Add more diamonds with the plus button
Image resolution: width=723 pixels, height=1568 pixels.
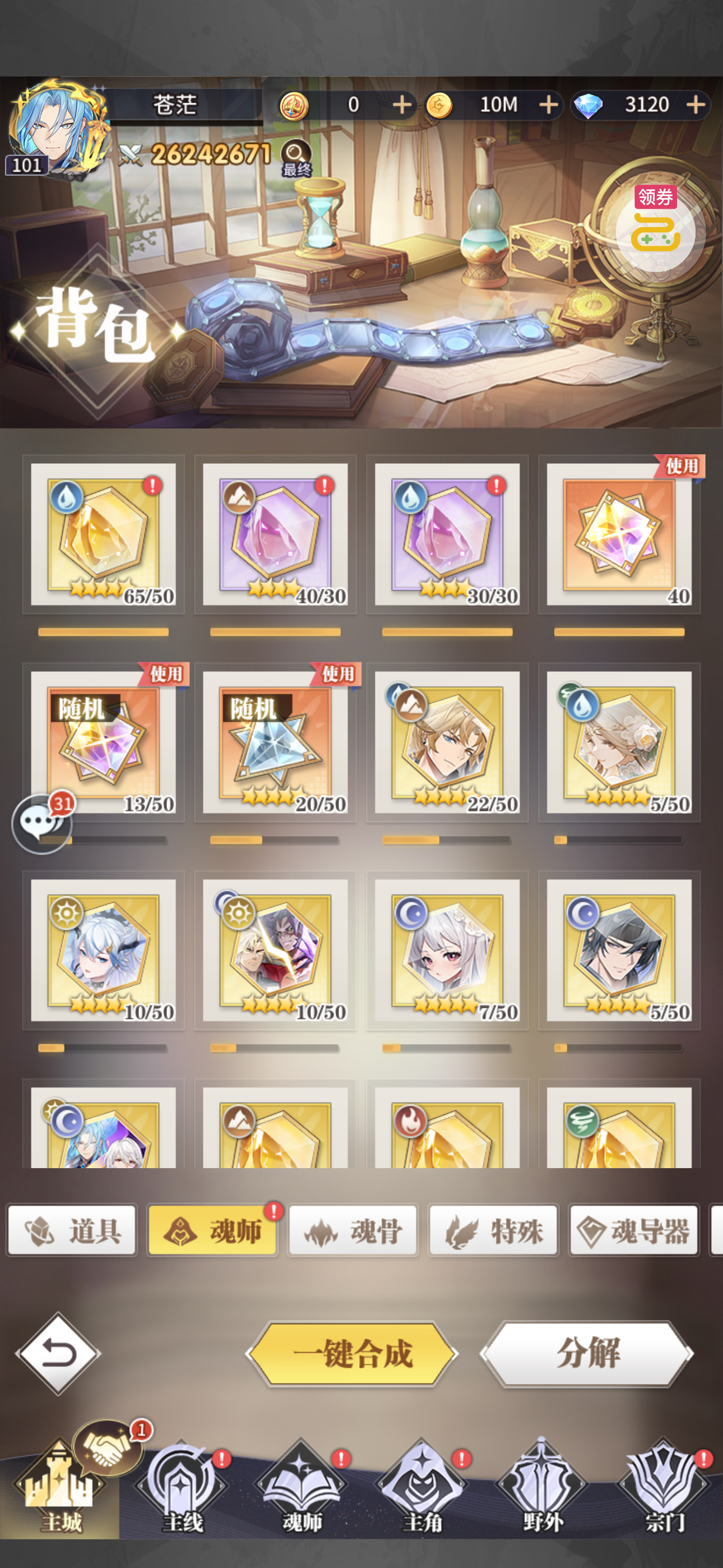click(696, 105)
